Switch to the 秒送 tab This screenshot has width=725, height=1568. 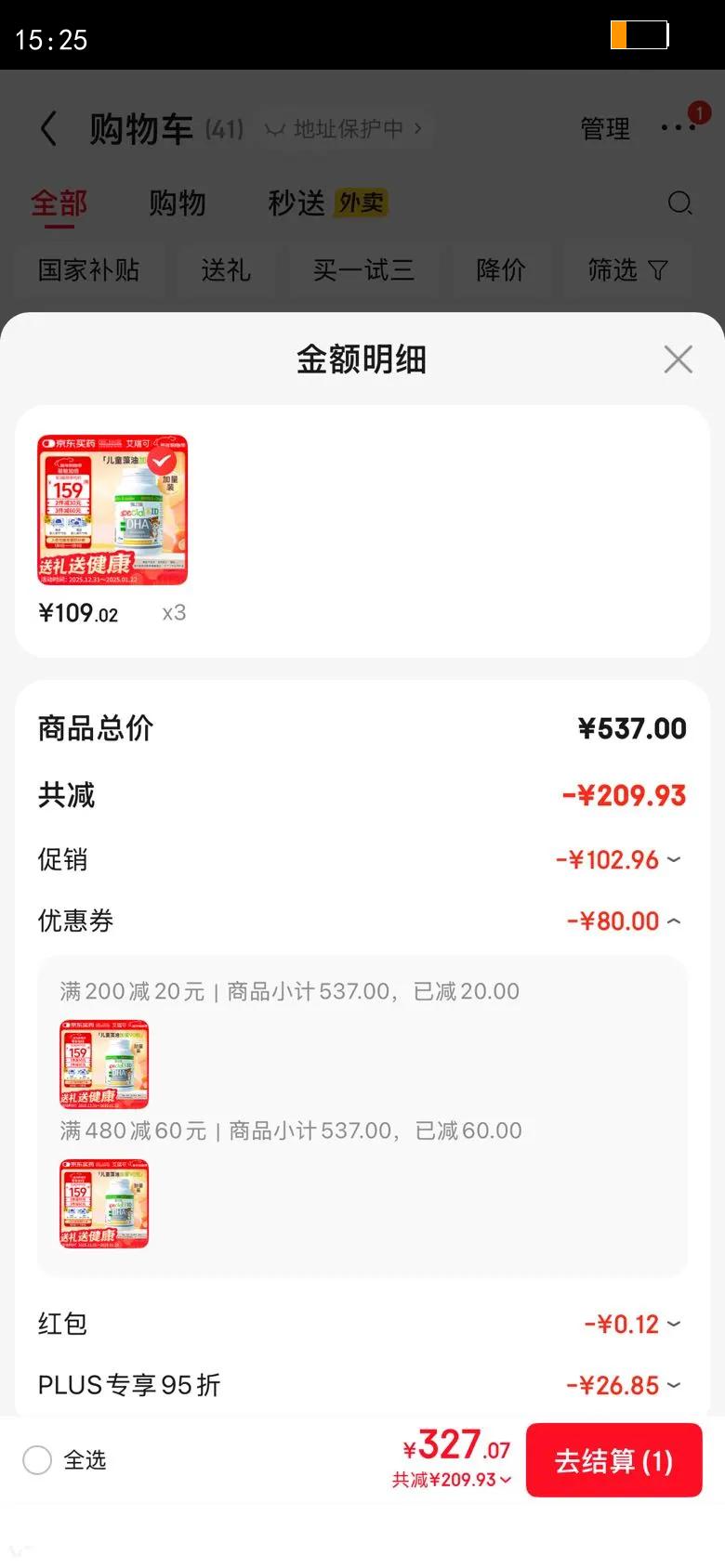click(294, 203)
